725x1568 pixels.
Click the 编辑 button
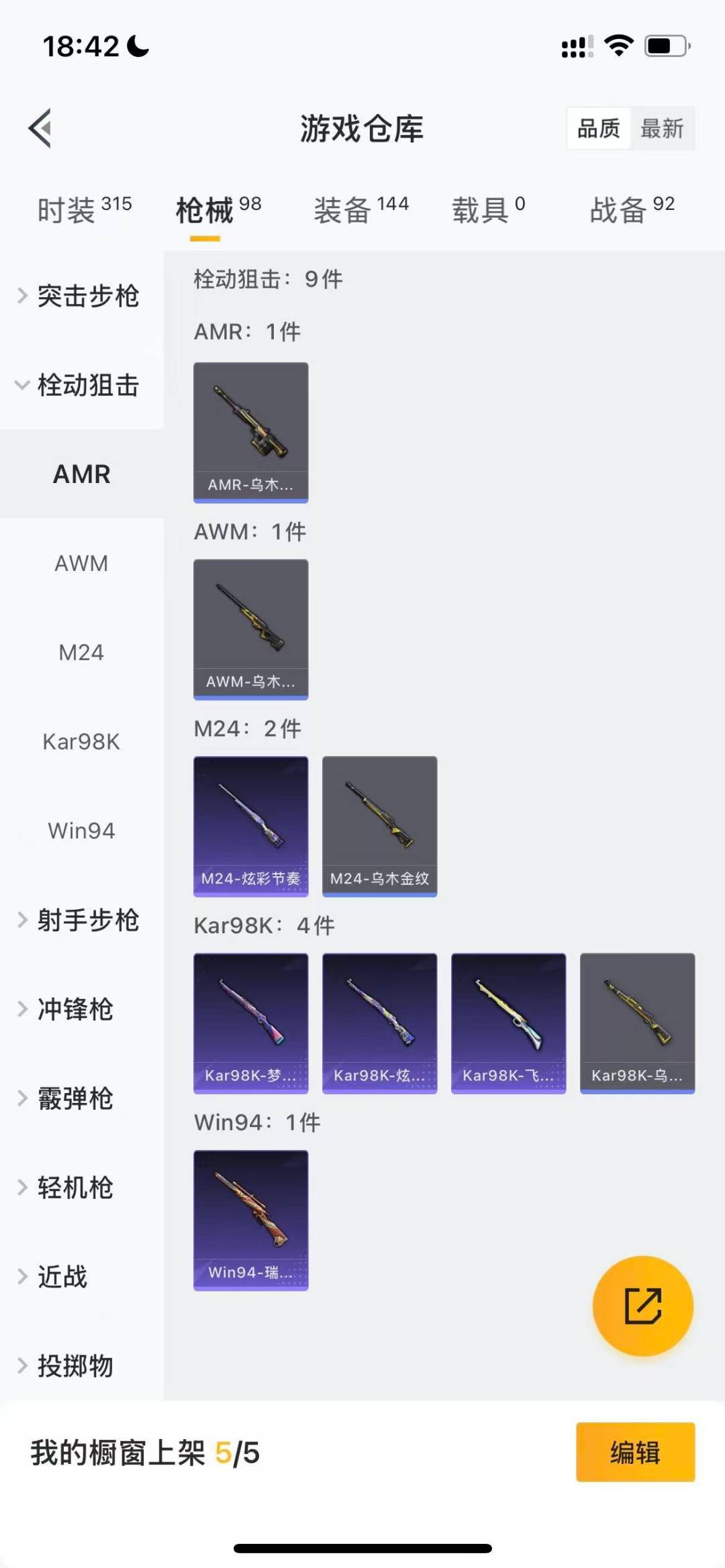pyautogui.click(x=634, y=1453)
